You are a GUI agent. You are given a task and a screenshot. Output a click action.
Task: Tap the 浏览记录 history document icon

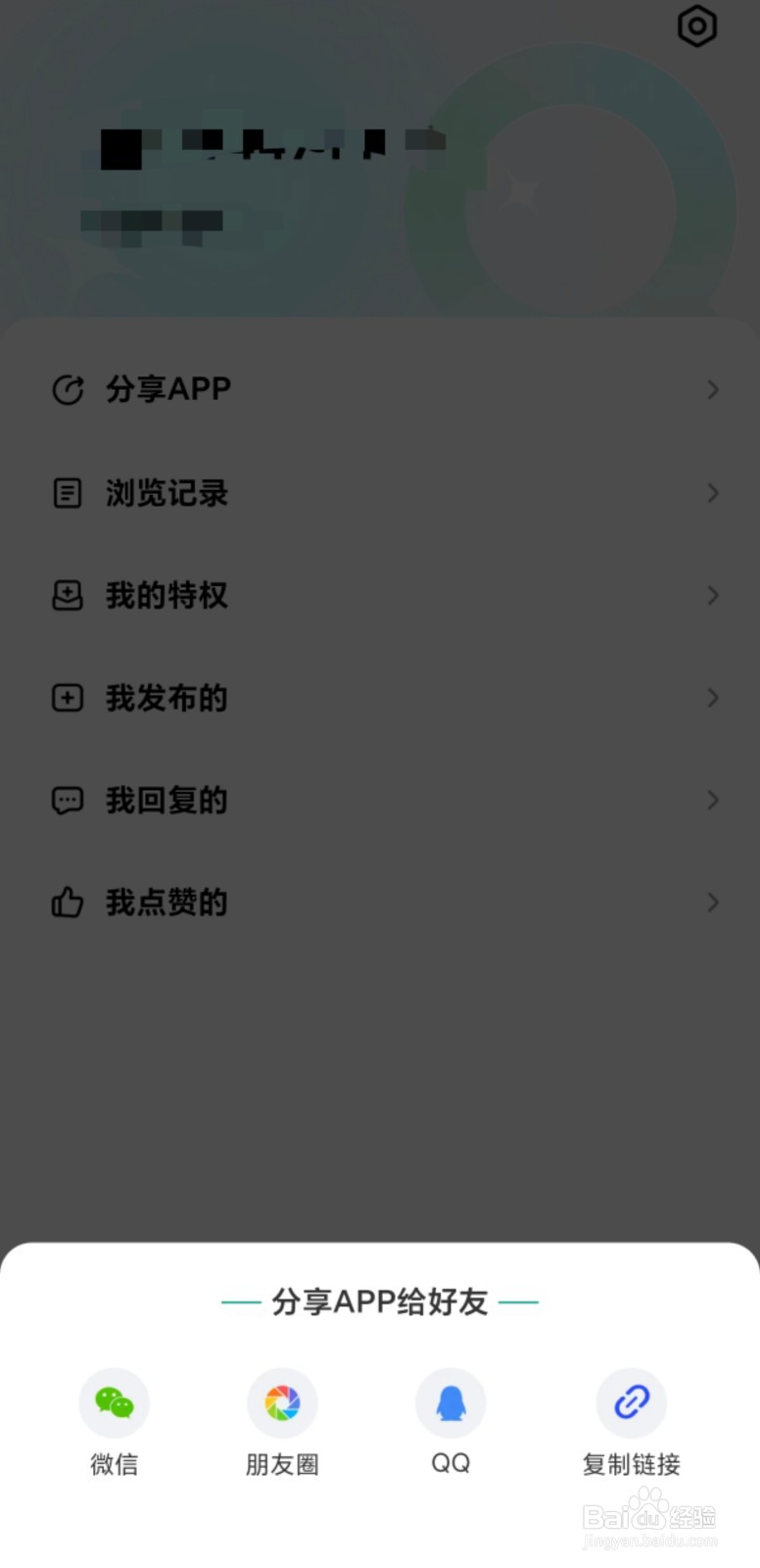[67, 494]
